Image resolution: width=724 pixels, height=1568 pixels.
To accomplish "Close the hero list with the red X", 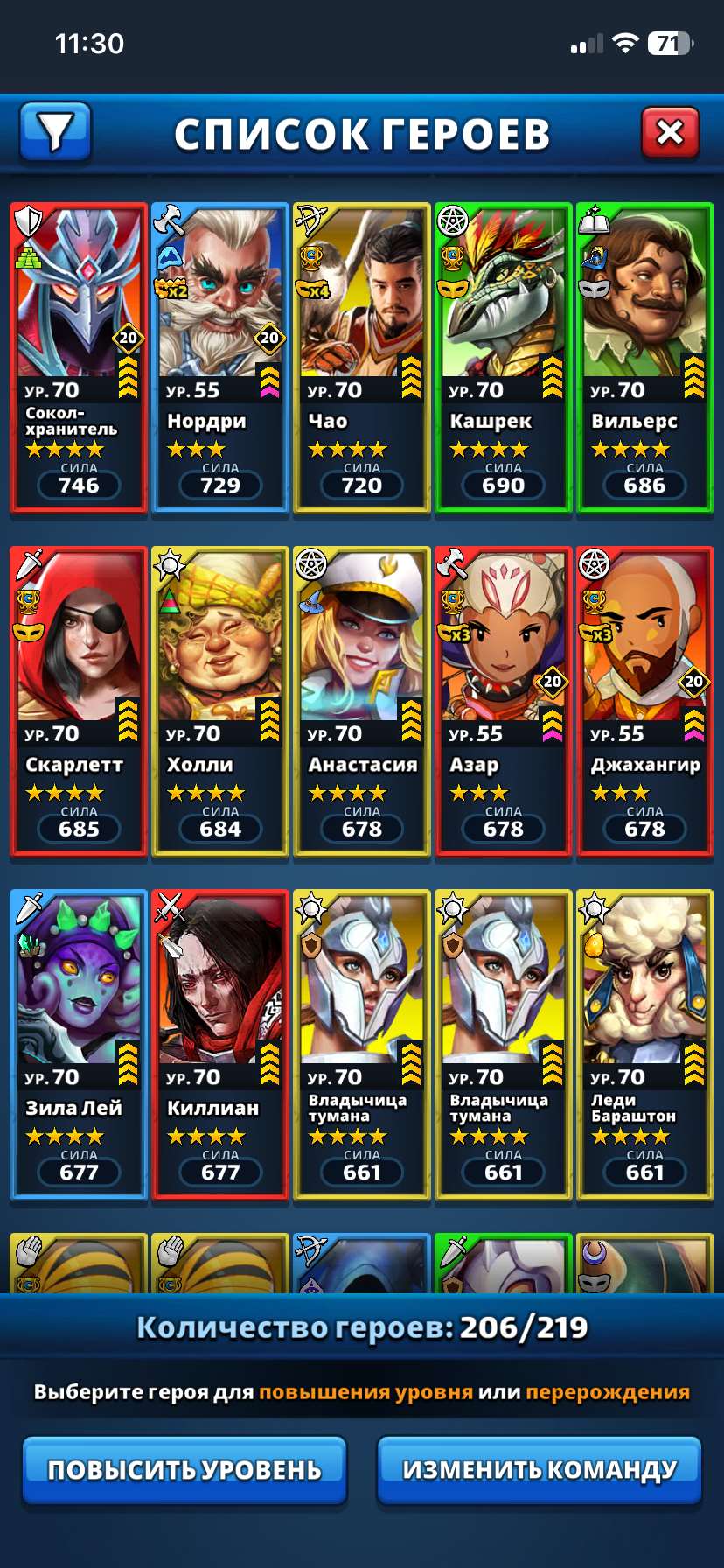I will (x=670, y=133).
